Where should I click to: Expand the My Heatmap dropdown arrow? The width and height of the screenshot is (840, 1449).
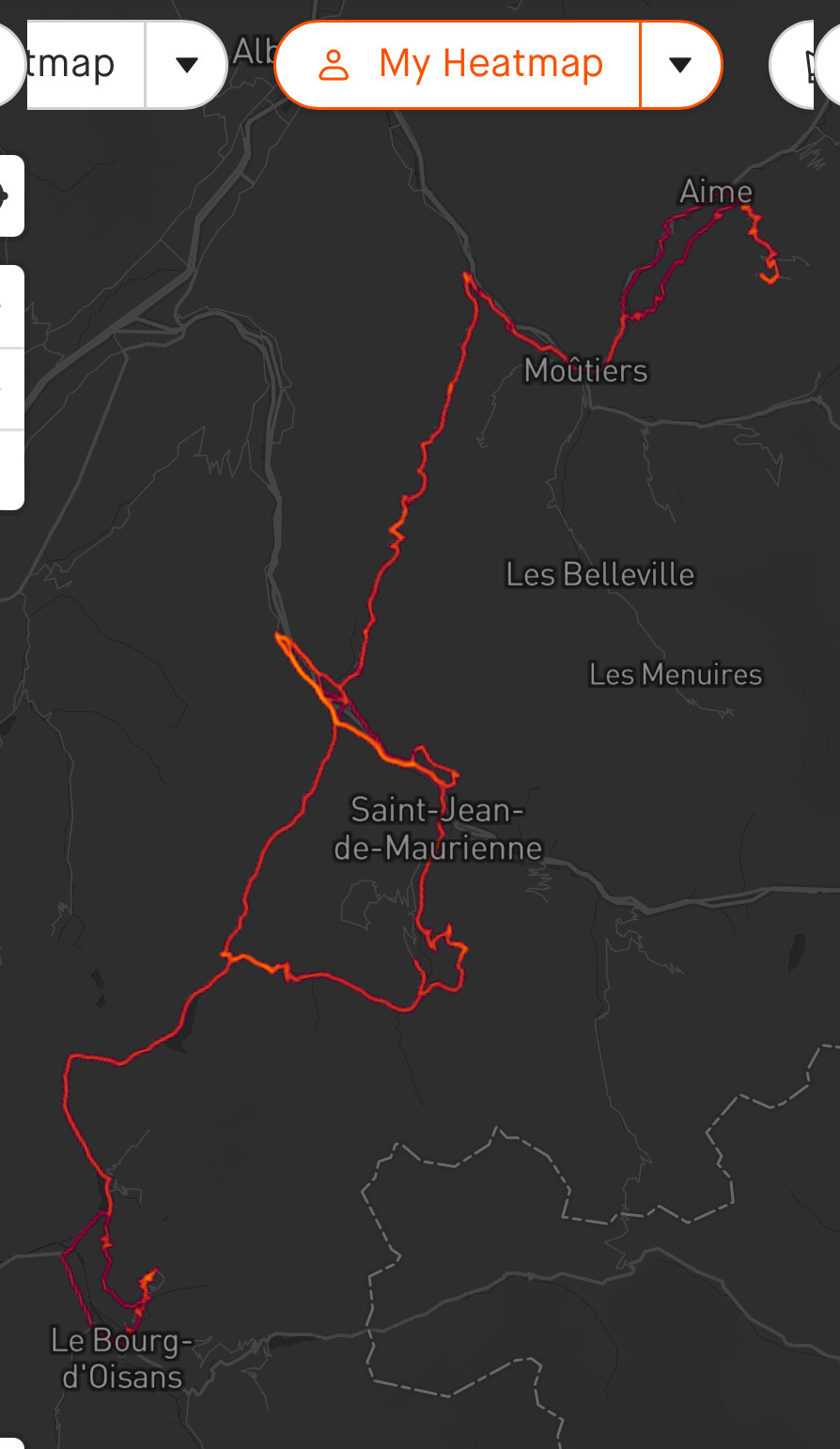pos(681,65)
